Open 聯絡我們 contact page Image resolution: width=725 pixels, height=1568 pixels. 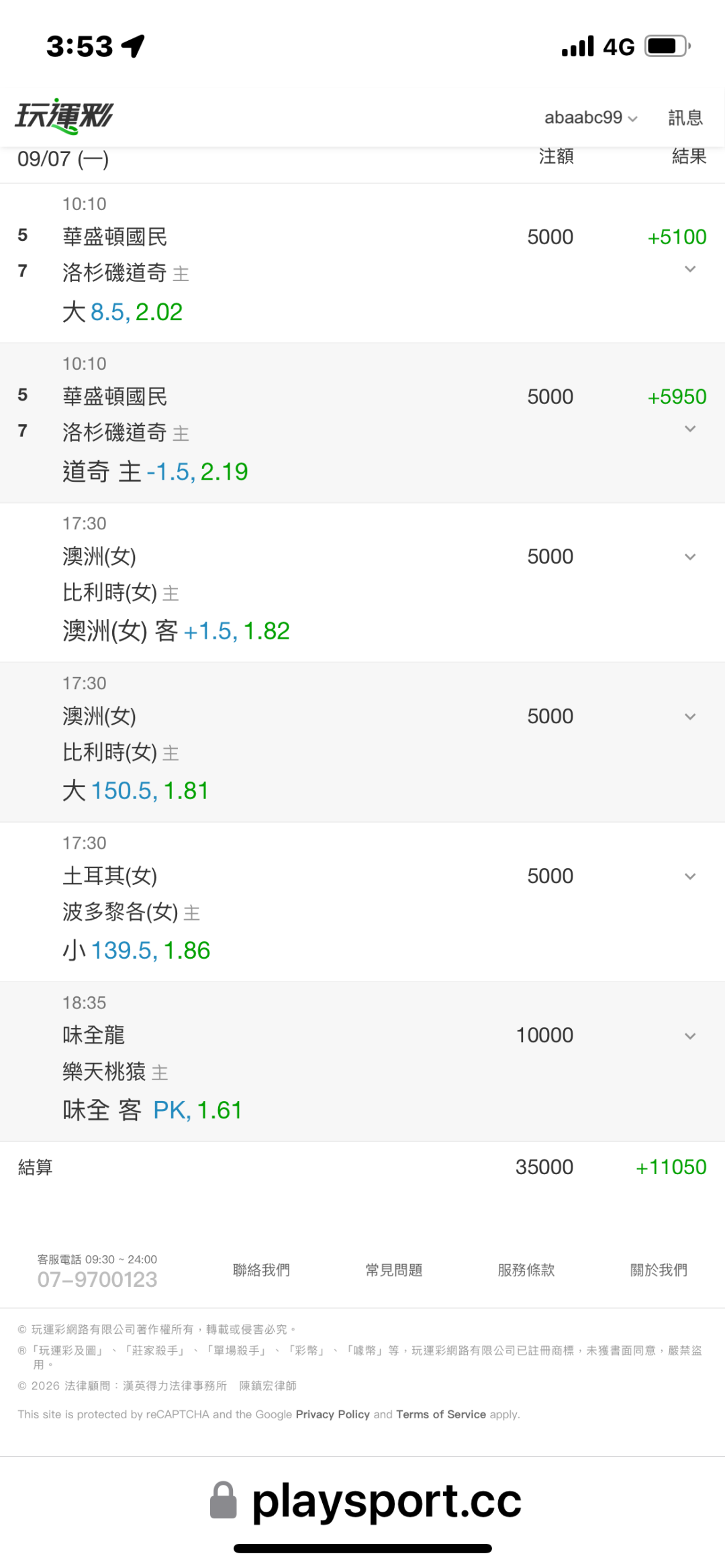[261, 1270]
